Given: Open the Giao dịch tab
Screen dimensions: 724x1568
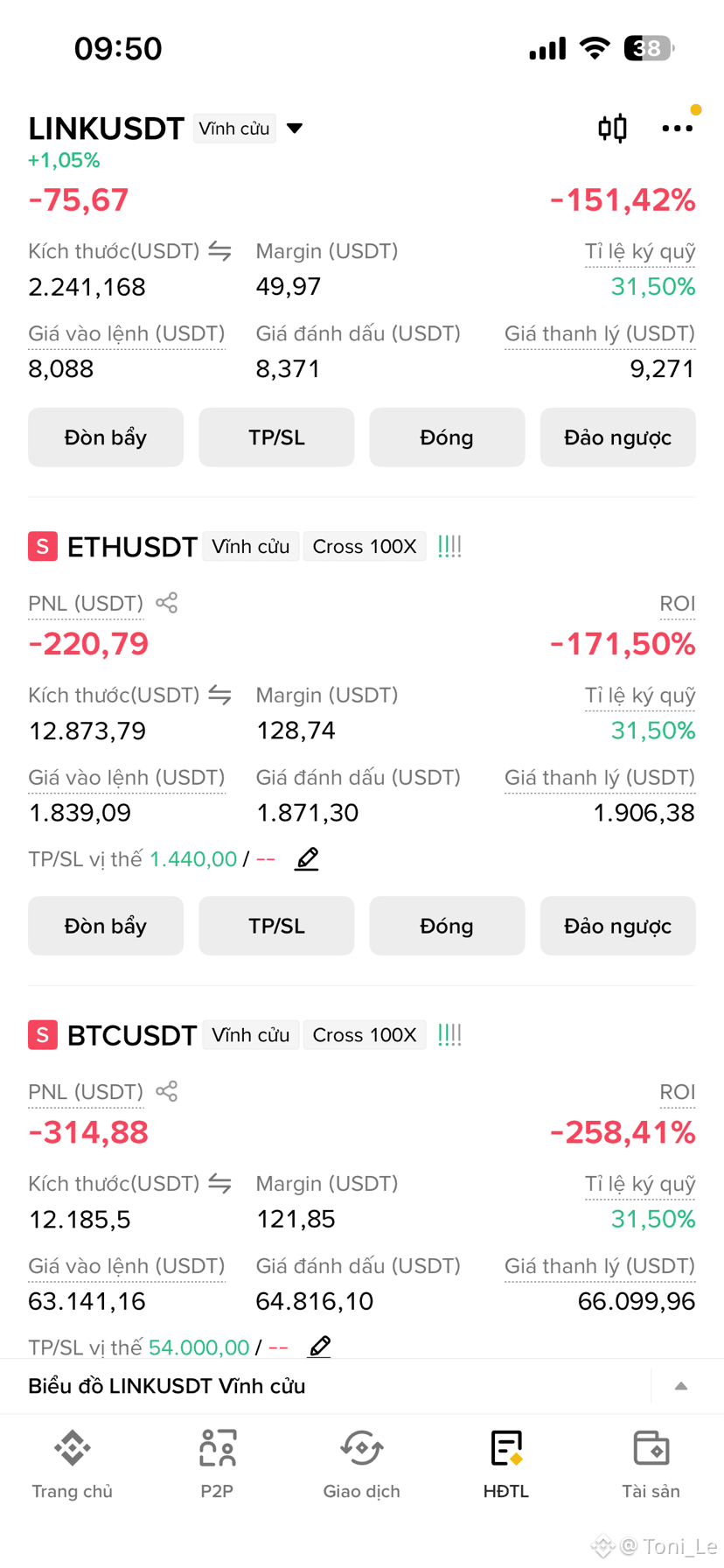Looking at the screenshot, I should [x=362, y=1465].
